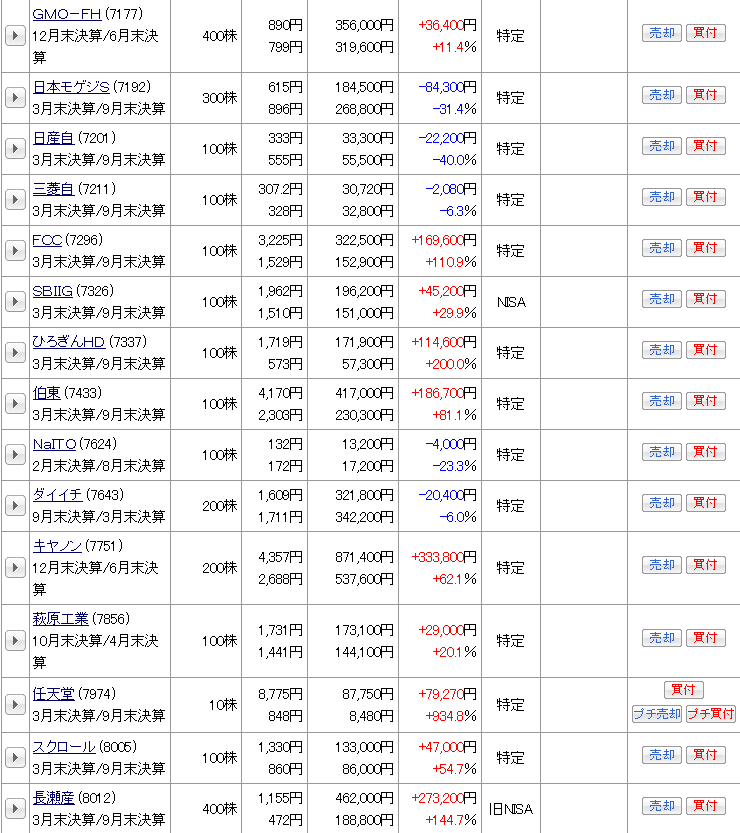Open the 日産自 stock link
The image size is (740, 833).
point(53,137)
